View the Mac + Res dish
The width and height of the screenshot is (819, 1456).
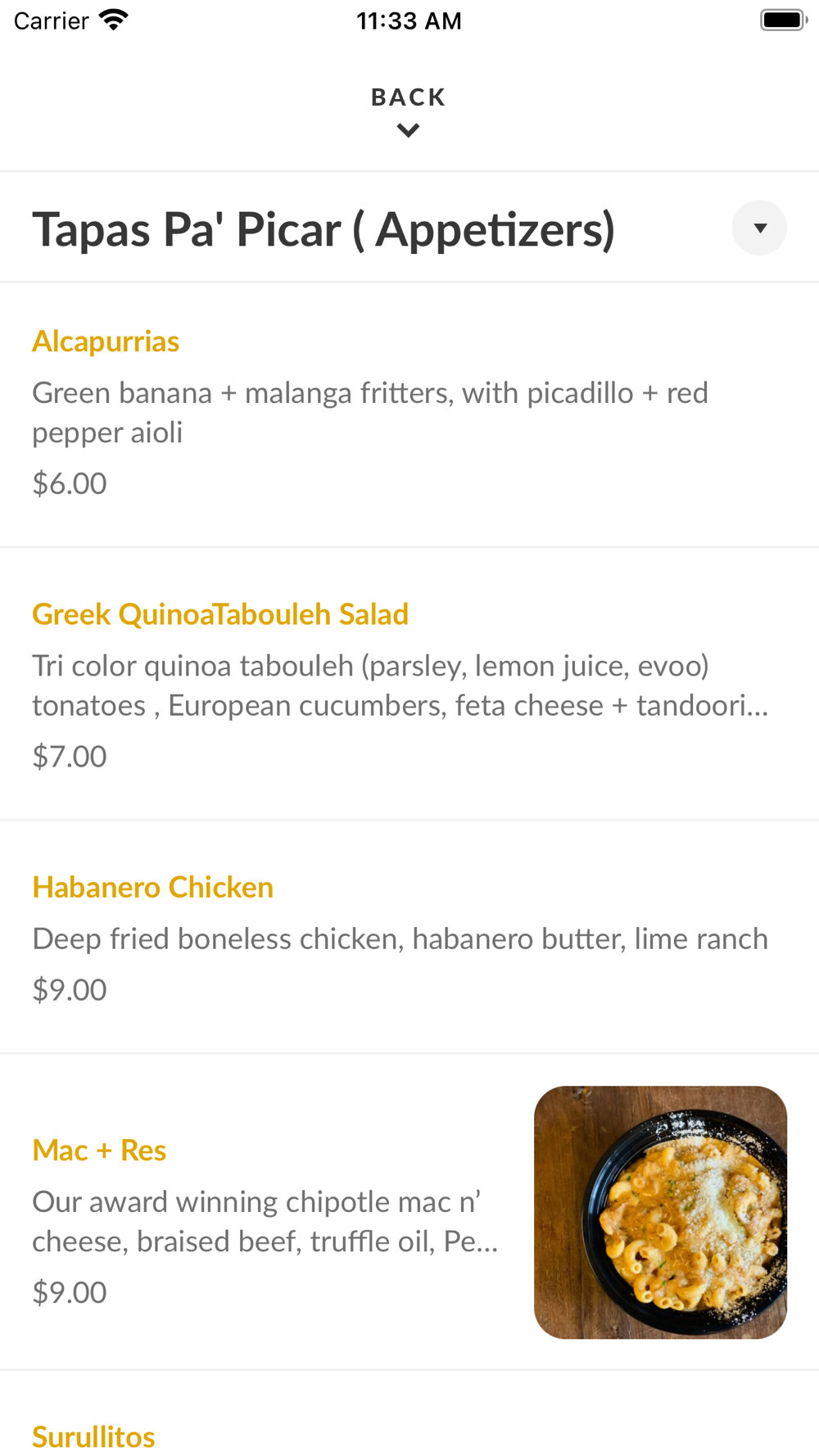point(409,1212)
